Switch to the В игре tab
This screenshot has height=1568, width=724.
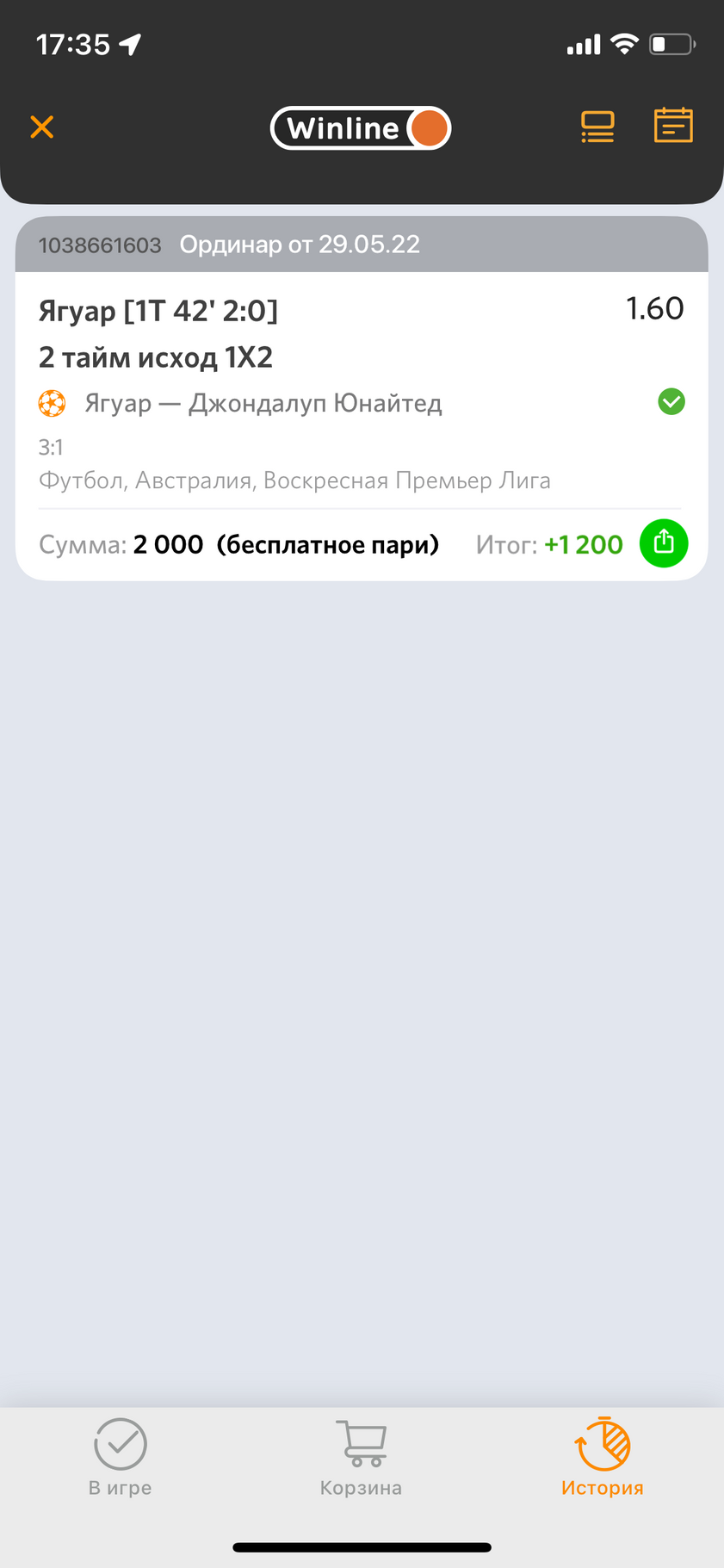coord(121,1459)
